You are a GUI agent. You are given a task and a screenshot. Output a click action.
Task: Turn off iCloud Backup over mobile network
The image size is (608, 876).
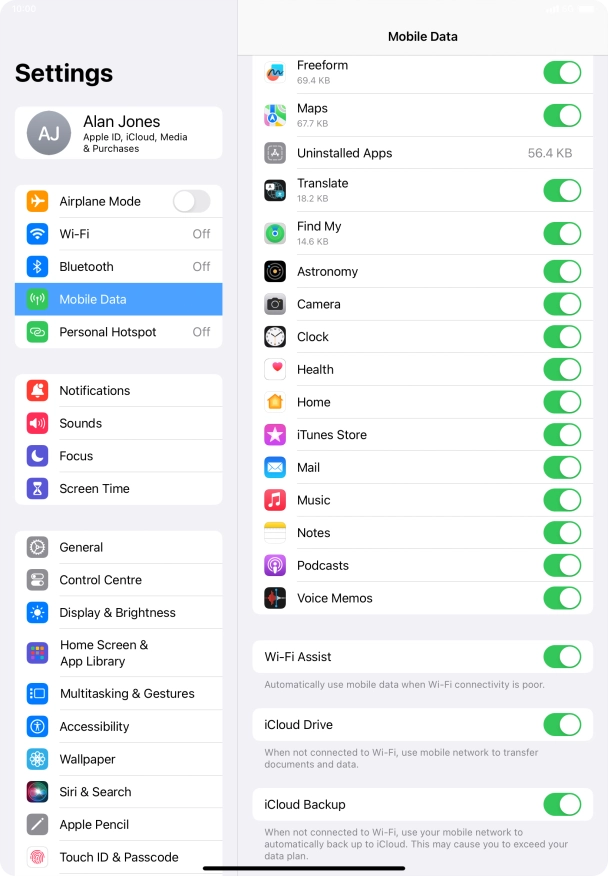[561, 804]
